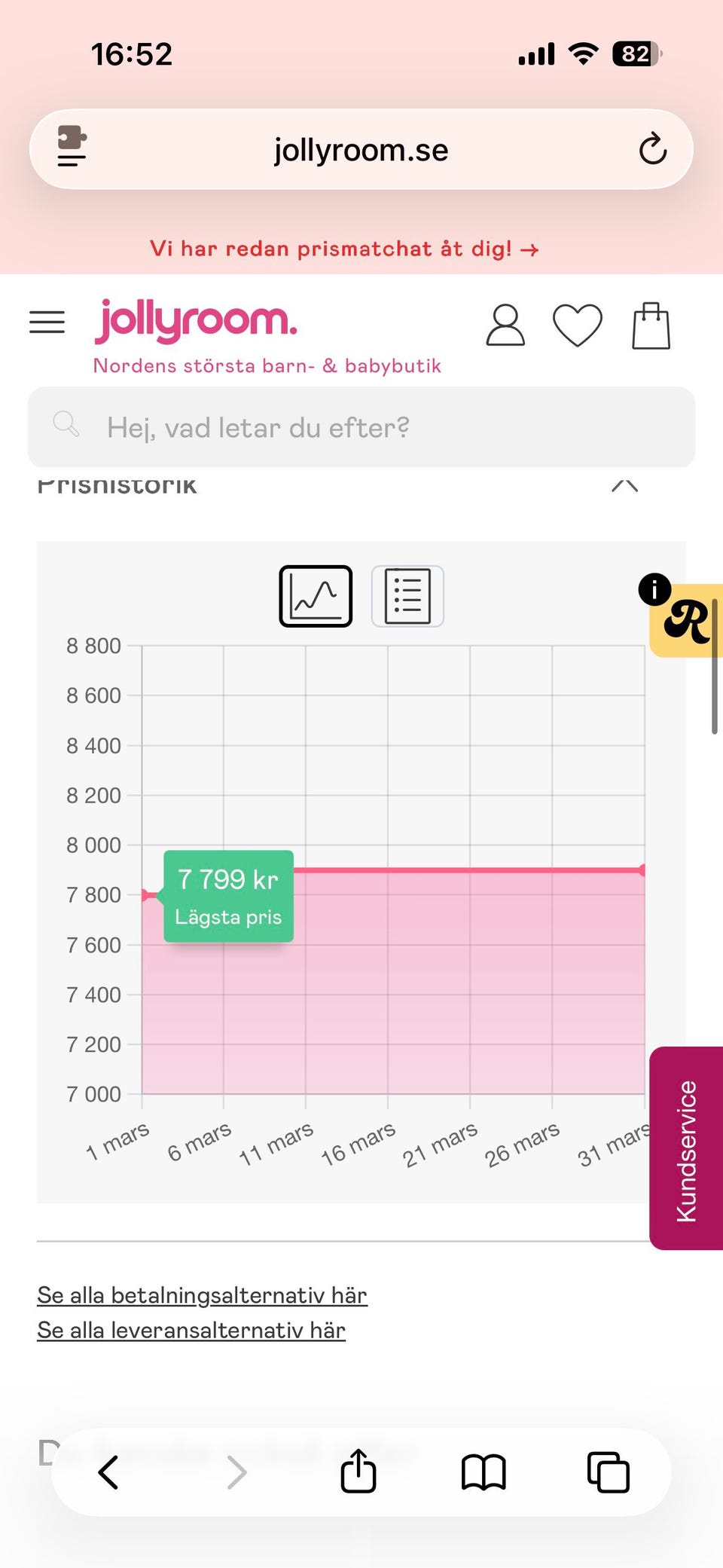Open browser bookmarks
This screenshot has height=1568, width=723.
(x=484, y=1472)
